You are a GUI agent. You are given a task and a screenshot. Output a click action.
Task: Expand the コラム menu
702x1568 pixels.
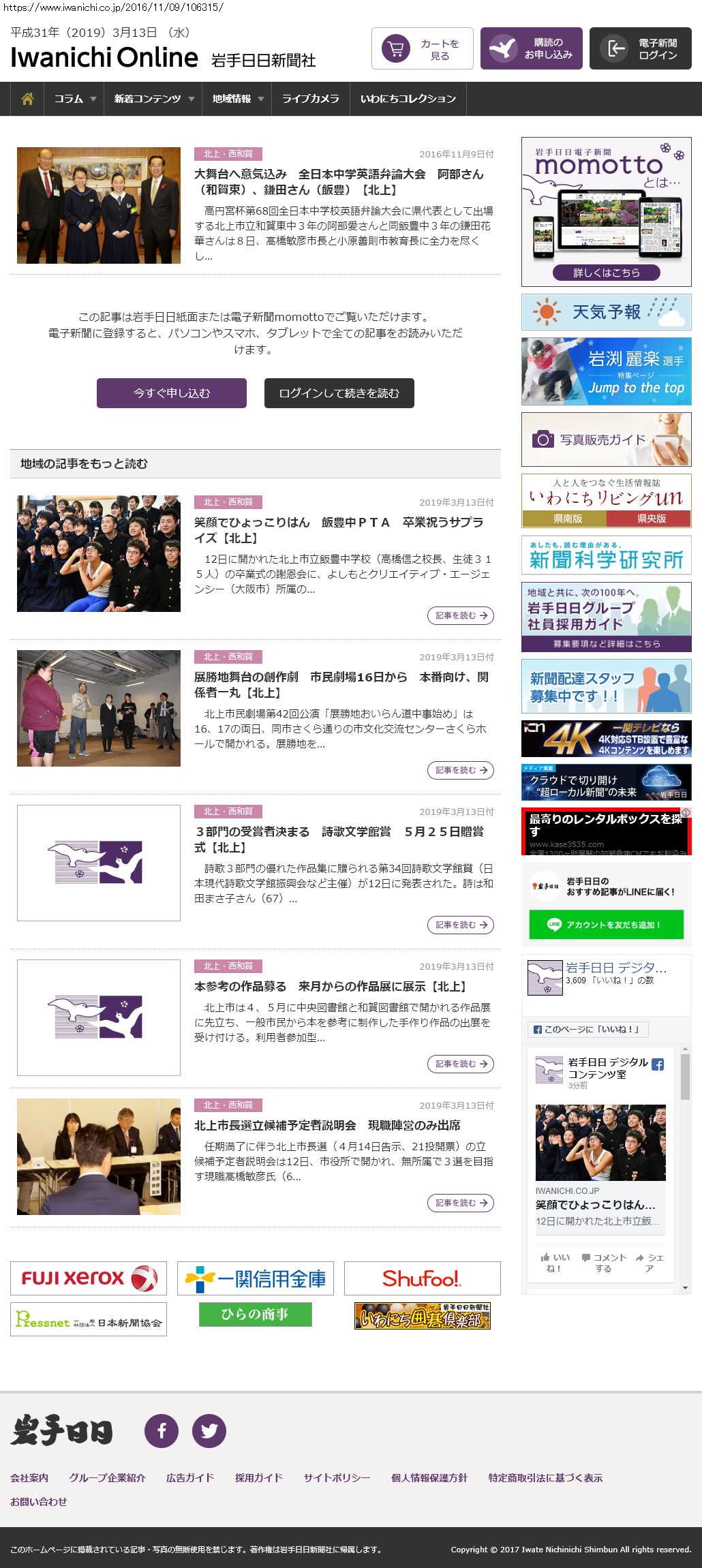(x=74, y=99)
